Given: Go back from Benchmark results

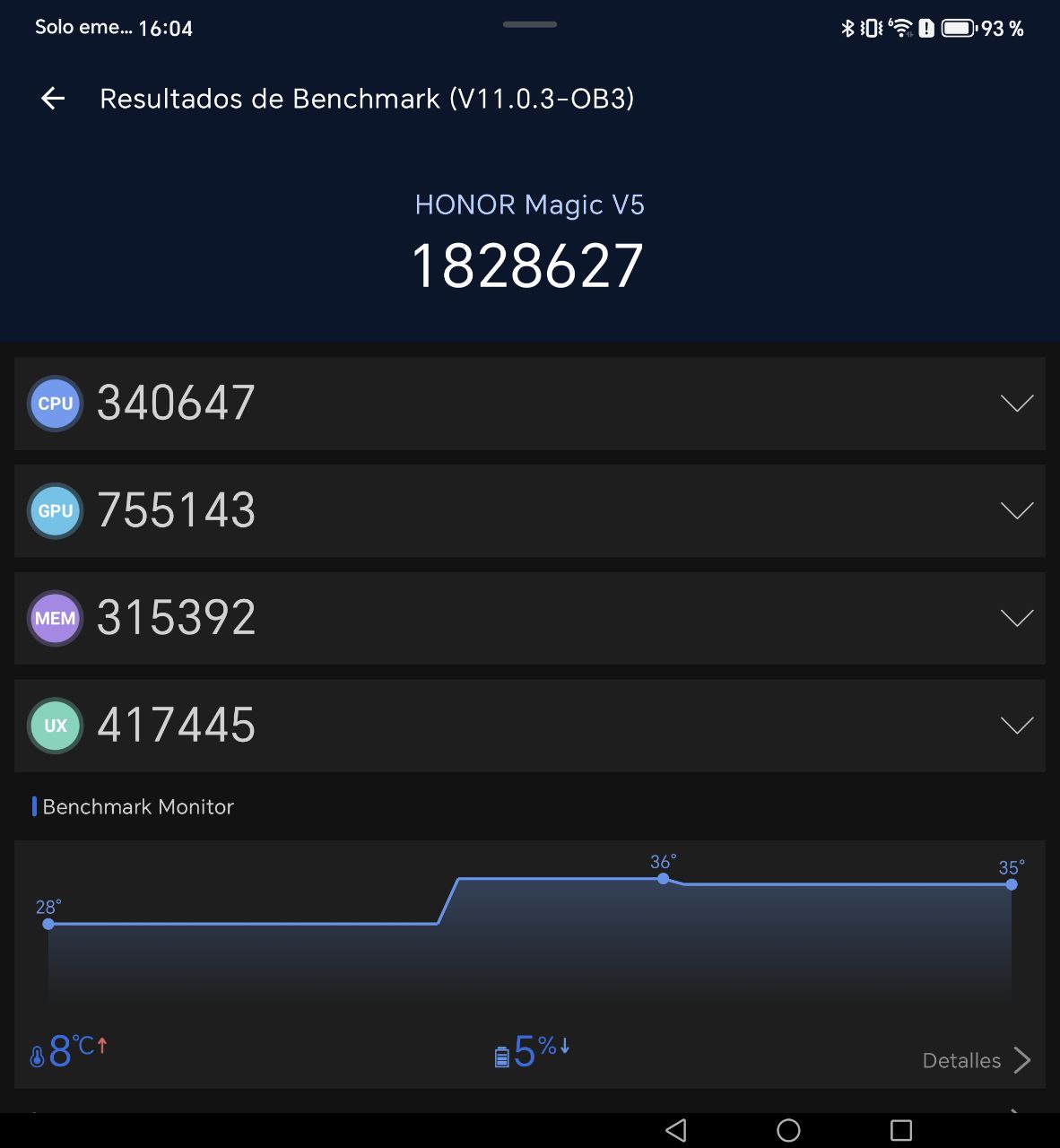Looking at the screenshot, I should (54, 99).
